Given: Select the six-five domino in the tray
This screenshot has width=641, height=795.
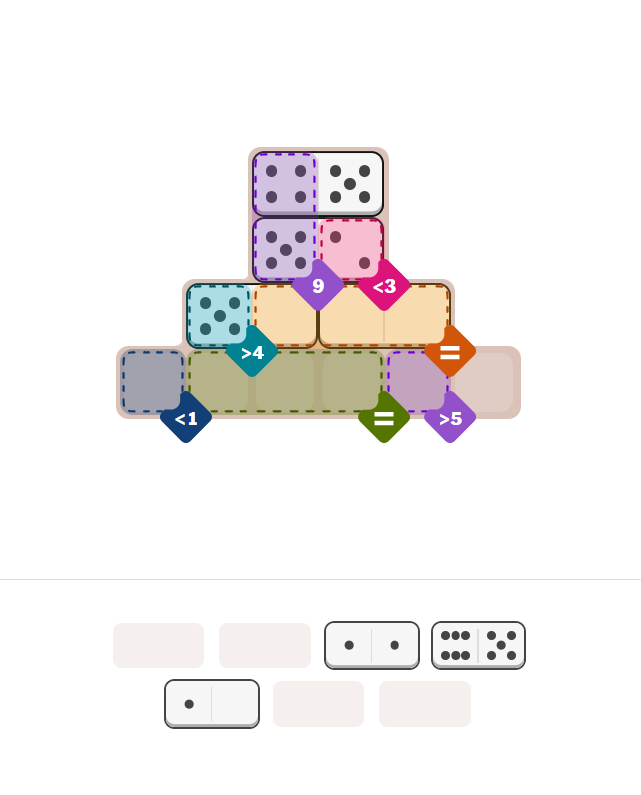Looking at the screenshot, I should click(x=478, y=645).
